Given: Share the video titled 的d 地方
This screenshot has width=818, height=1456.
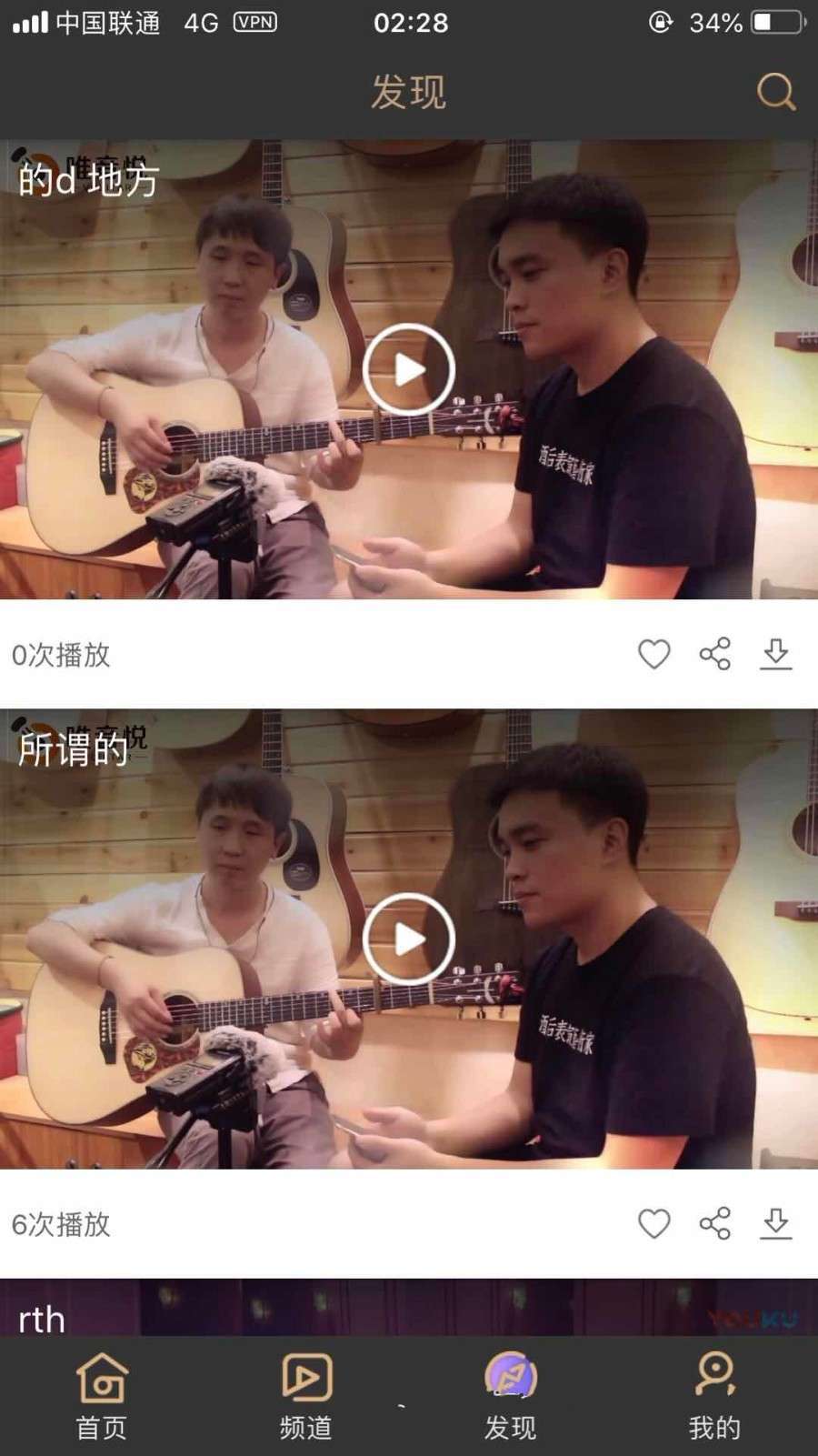Looking at the screenshot, I should tap(715, 653).
